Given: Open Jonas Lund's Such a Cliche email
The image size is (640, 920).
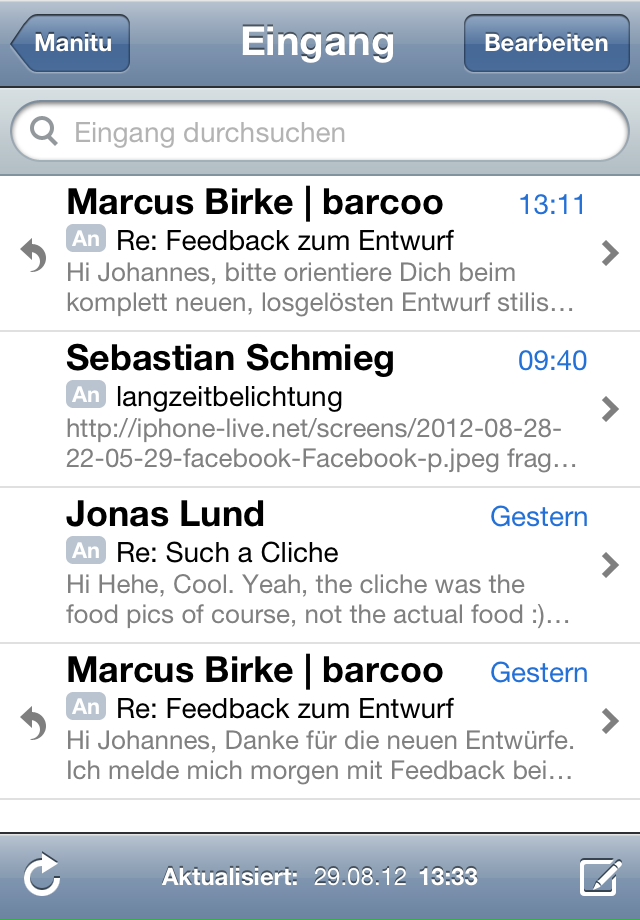Looking at the screenshot, I should (320, 565).
